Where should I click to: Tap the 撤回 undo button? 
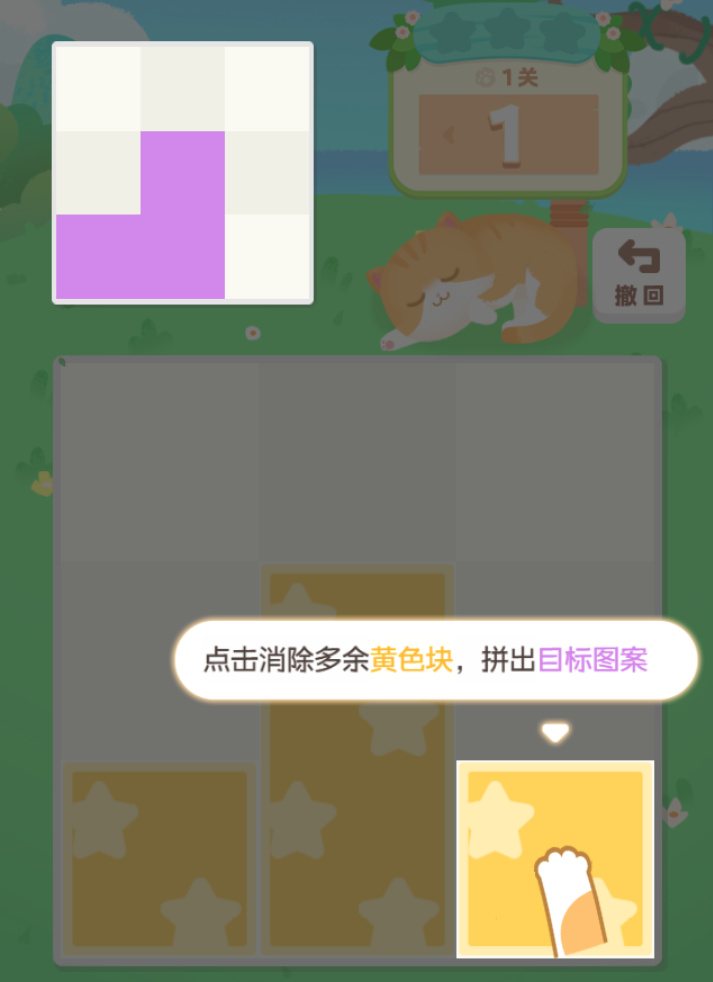[638, 275]
